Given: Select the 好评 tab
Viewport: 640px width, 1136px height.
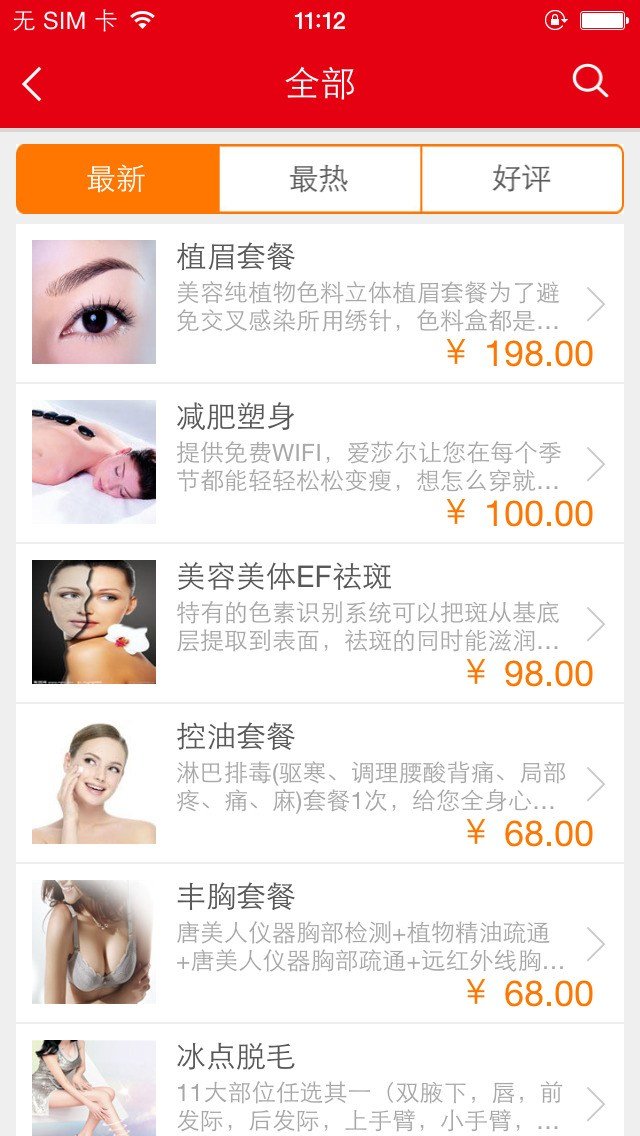Looking at the screenshot, I should pyautogui.click(x=522, y=179).
